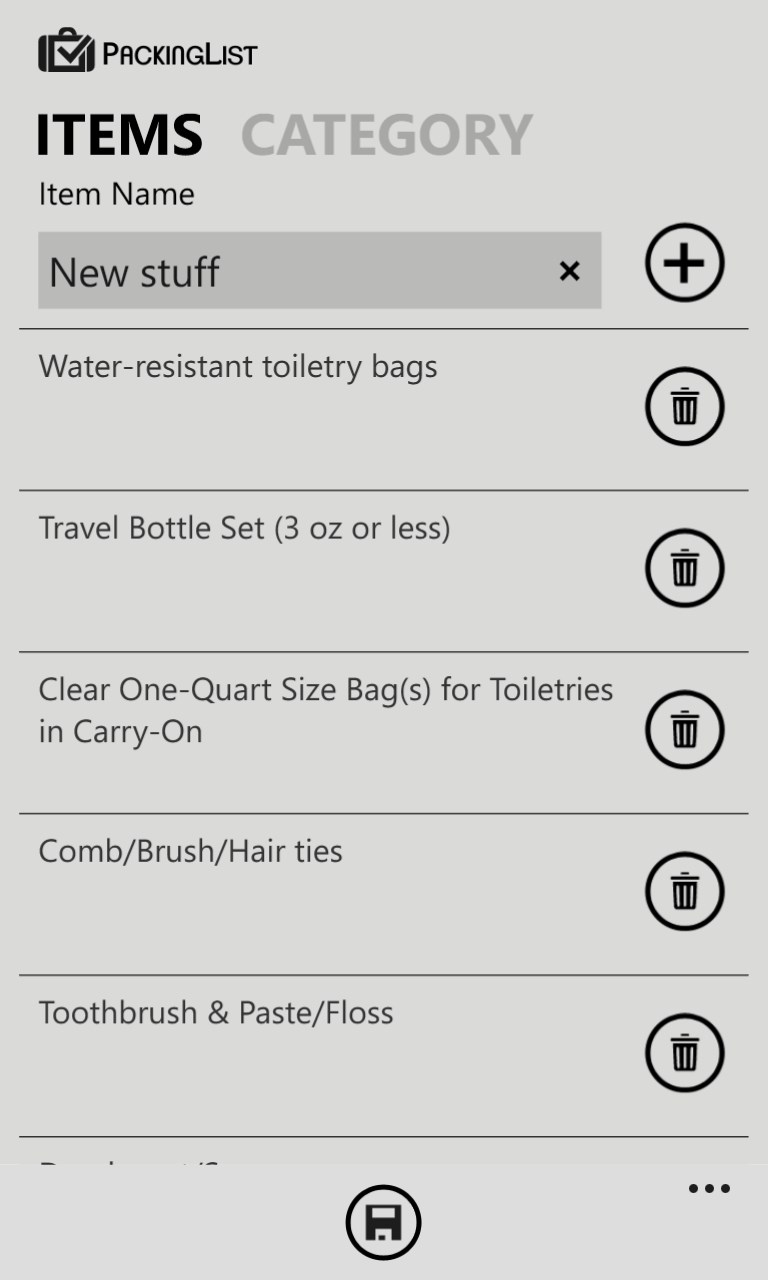The image size is (768, 1280).
Task: Remove Toothbrush & Paste/Floss item
Action: [684, 1052]
